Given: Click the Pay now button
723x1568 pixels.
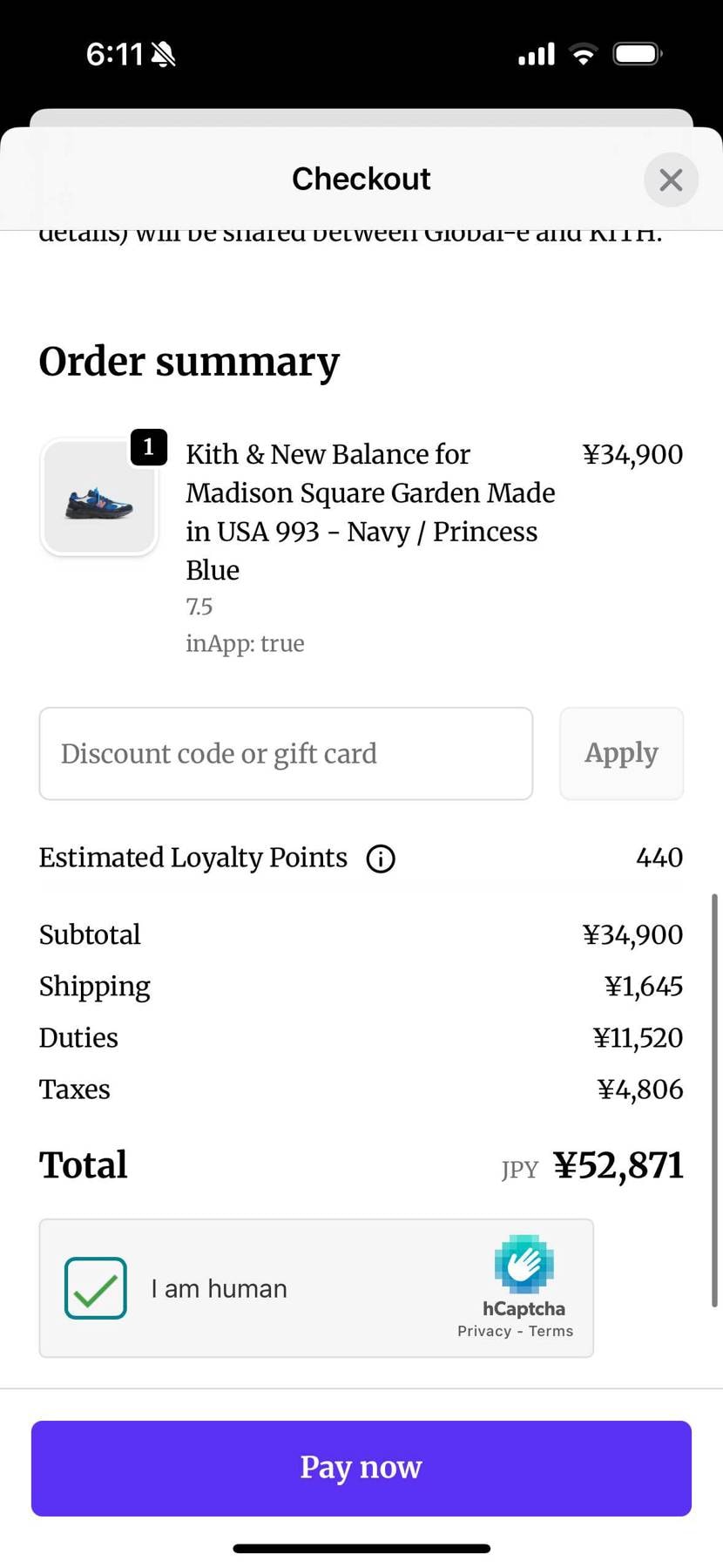Looking at the screenshot, I should [361, 1468].
